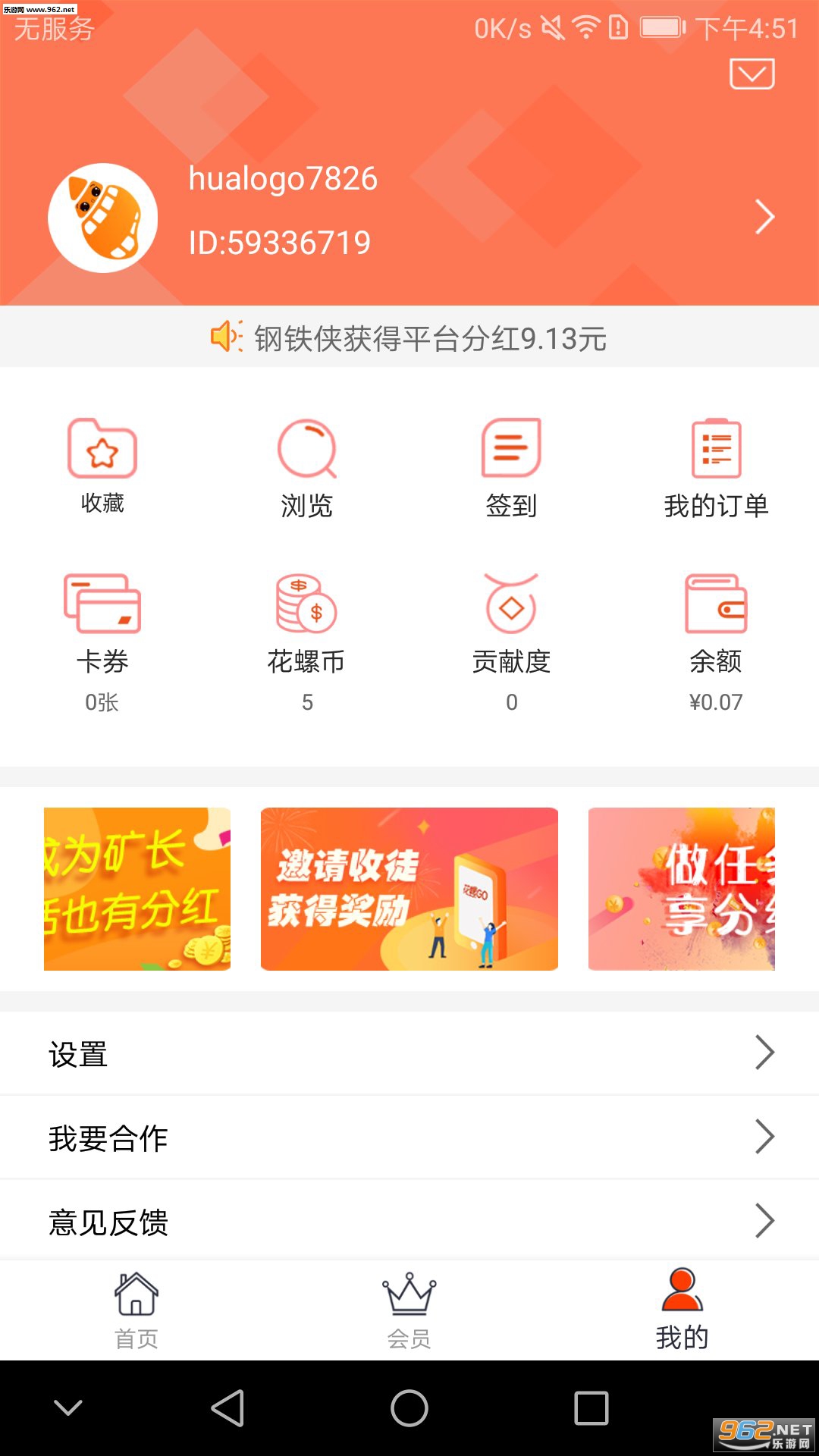
Task: Open 设置 settings row
Action: pyautogui.click(x=409, y=1053)
